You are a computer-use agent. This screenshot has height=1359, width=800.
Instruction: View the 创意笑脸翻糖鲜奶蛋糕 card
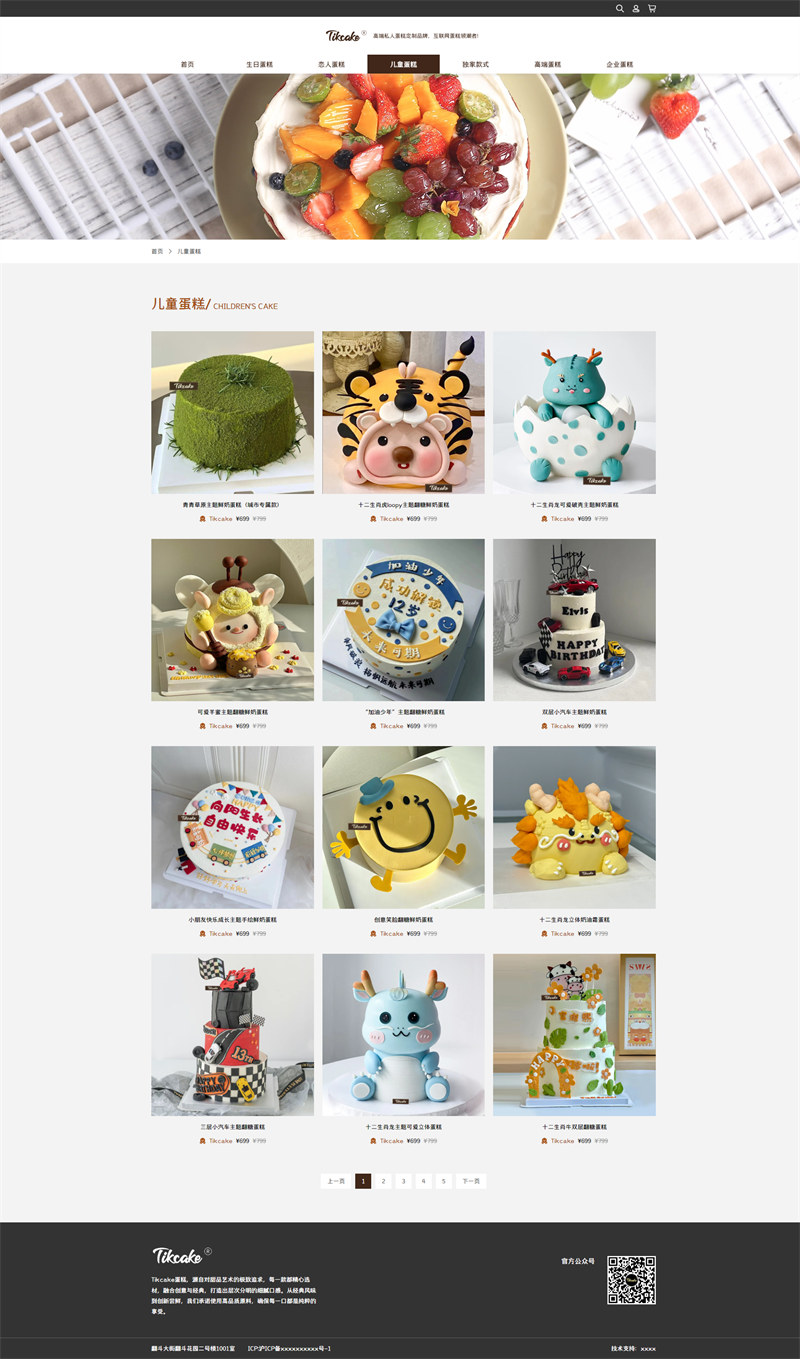[x=403, y=843]
